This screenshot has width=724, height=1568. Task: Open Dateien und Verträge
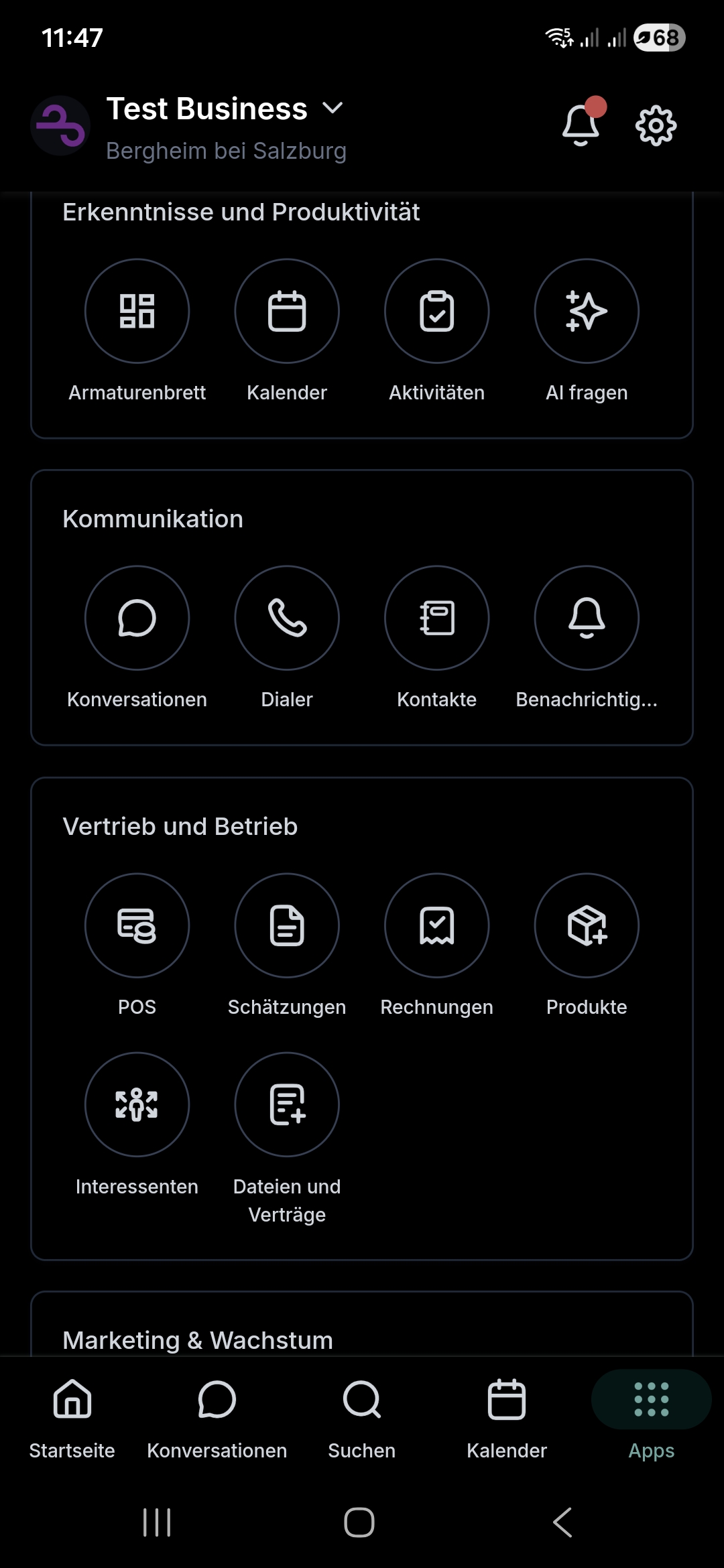point(287,1104)
